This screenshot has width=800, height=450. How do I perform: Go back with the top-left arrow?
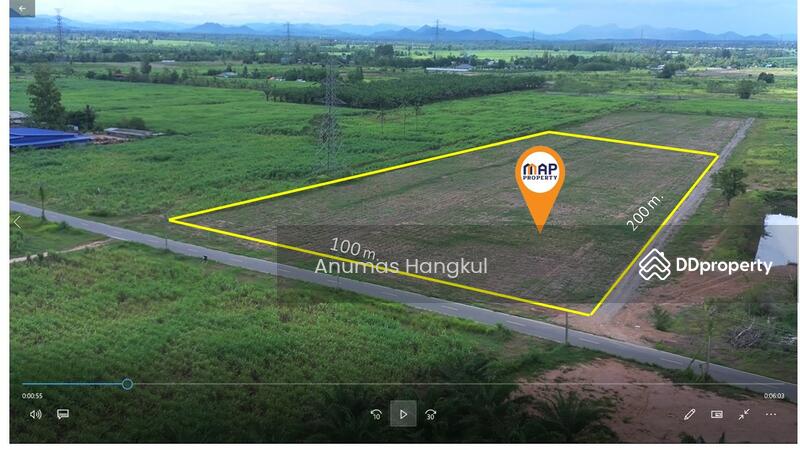(x=22, y=8)
